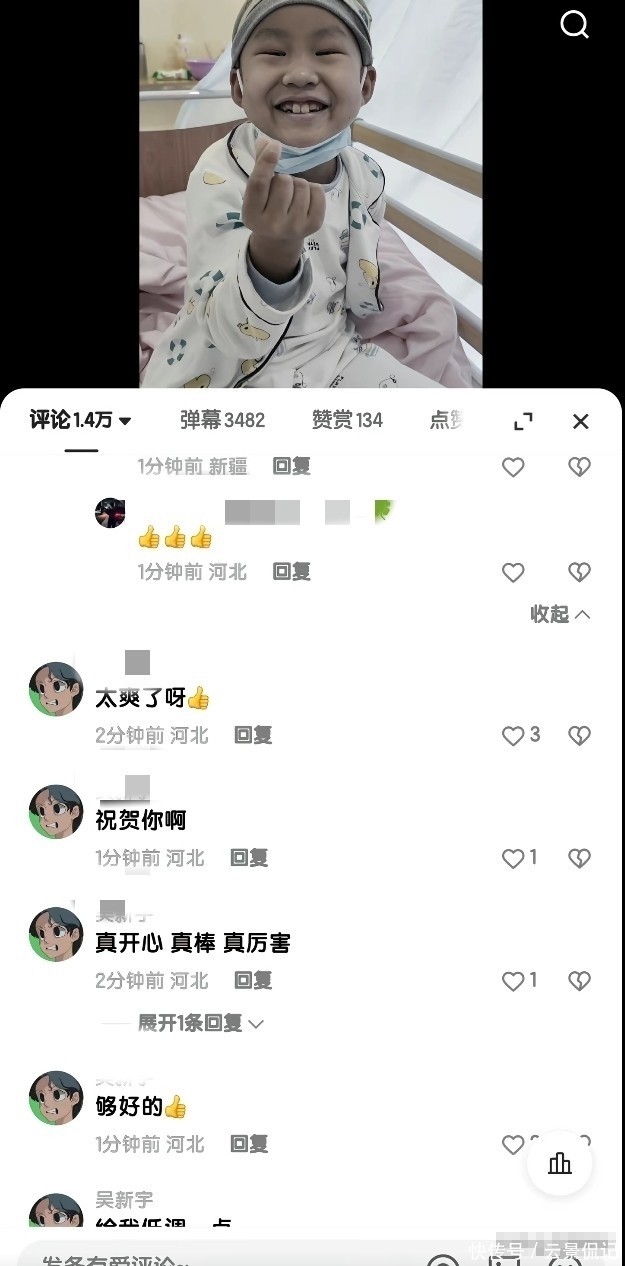Reply to the 新疆 comment
This screenshot has width=625, height=1266.
pos(292,466)
